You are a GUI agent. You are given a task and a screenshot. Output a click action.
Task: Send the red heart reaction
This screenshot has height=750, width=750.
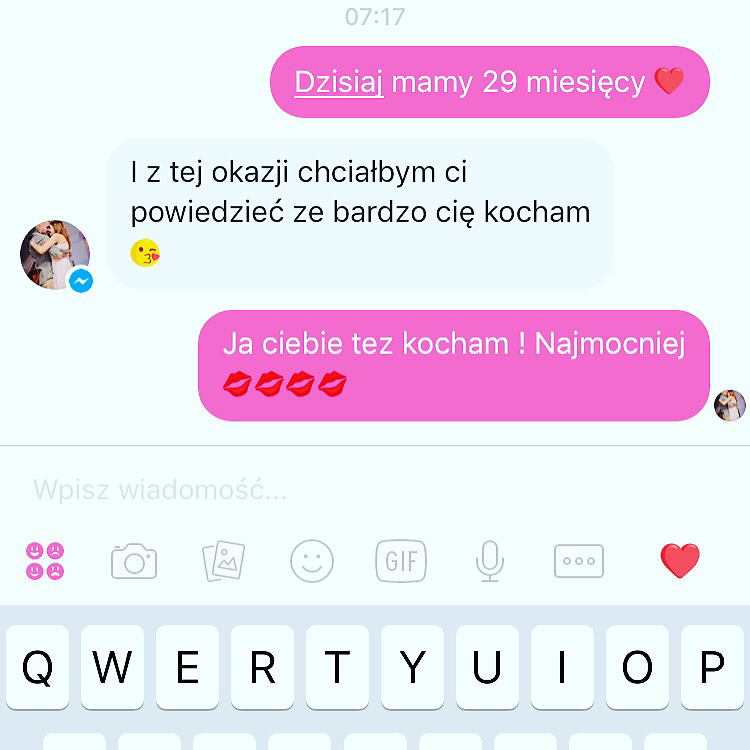coord(680,561)
